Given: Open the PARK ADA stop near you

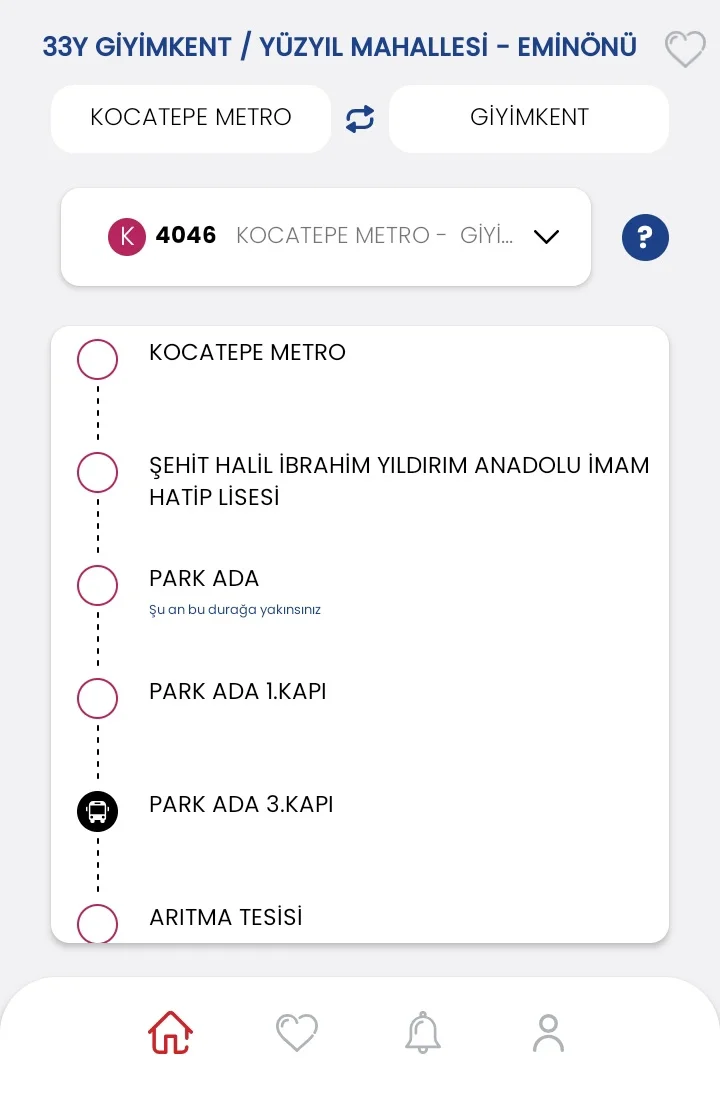Looking at the screenshot, I should 204,579.
